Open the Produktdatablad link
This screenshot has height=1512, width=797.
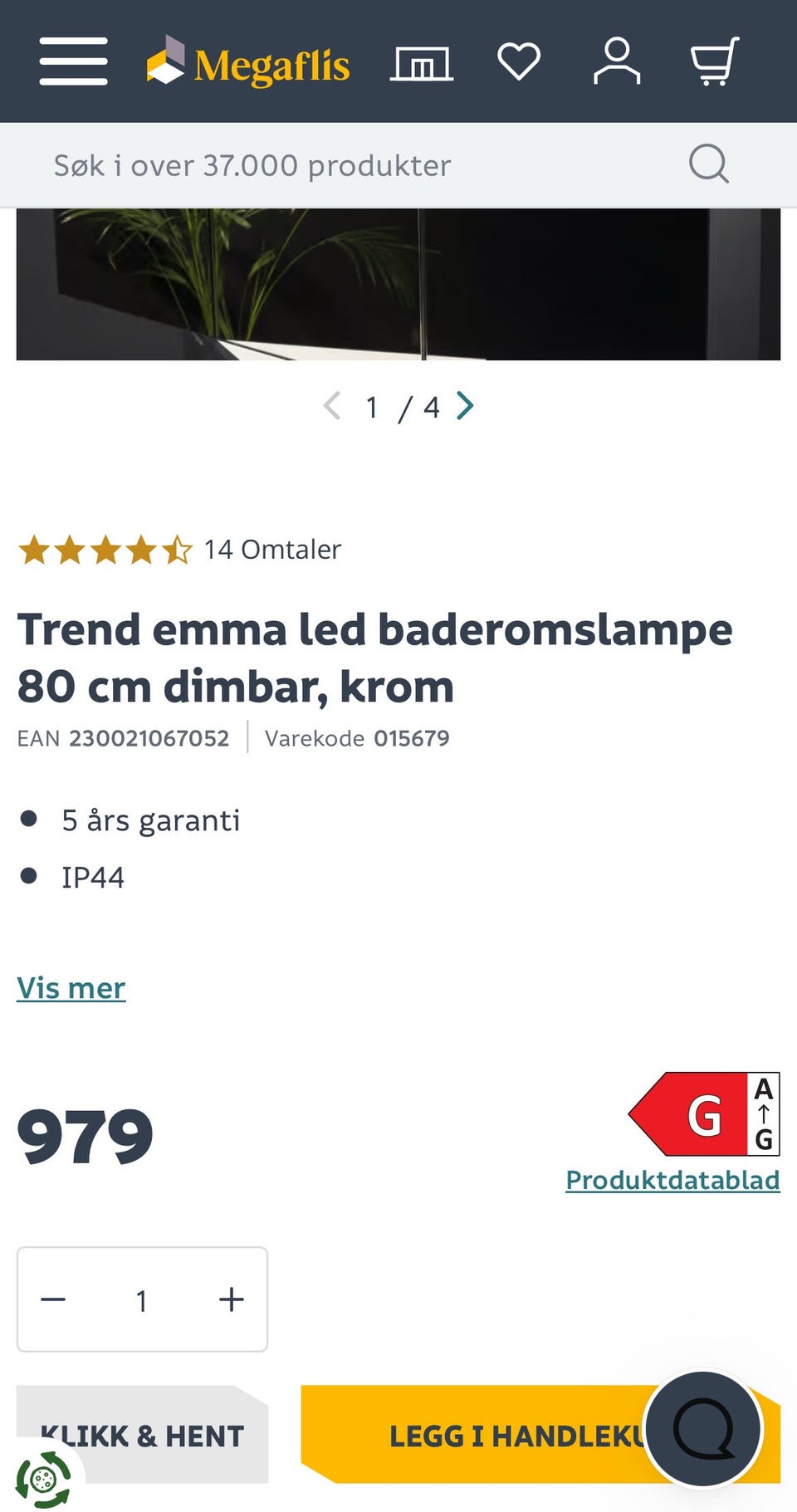(672, 1179)
